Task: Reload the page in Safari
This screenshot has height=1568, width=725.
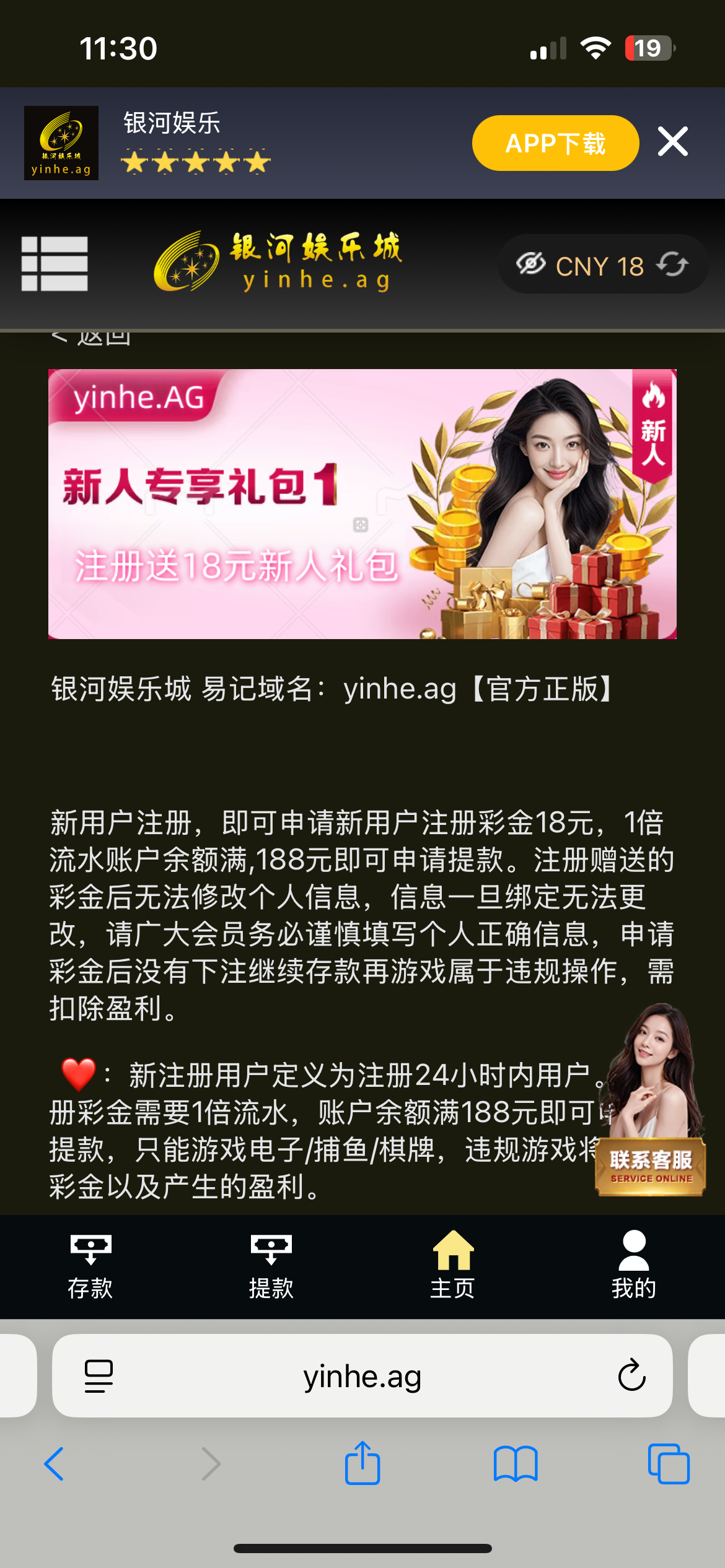Action: [x=631, y=1376]
